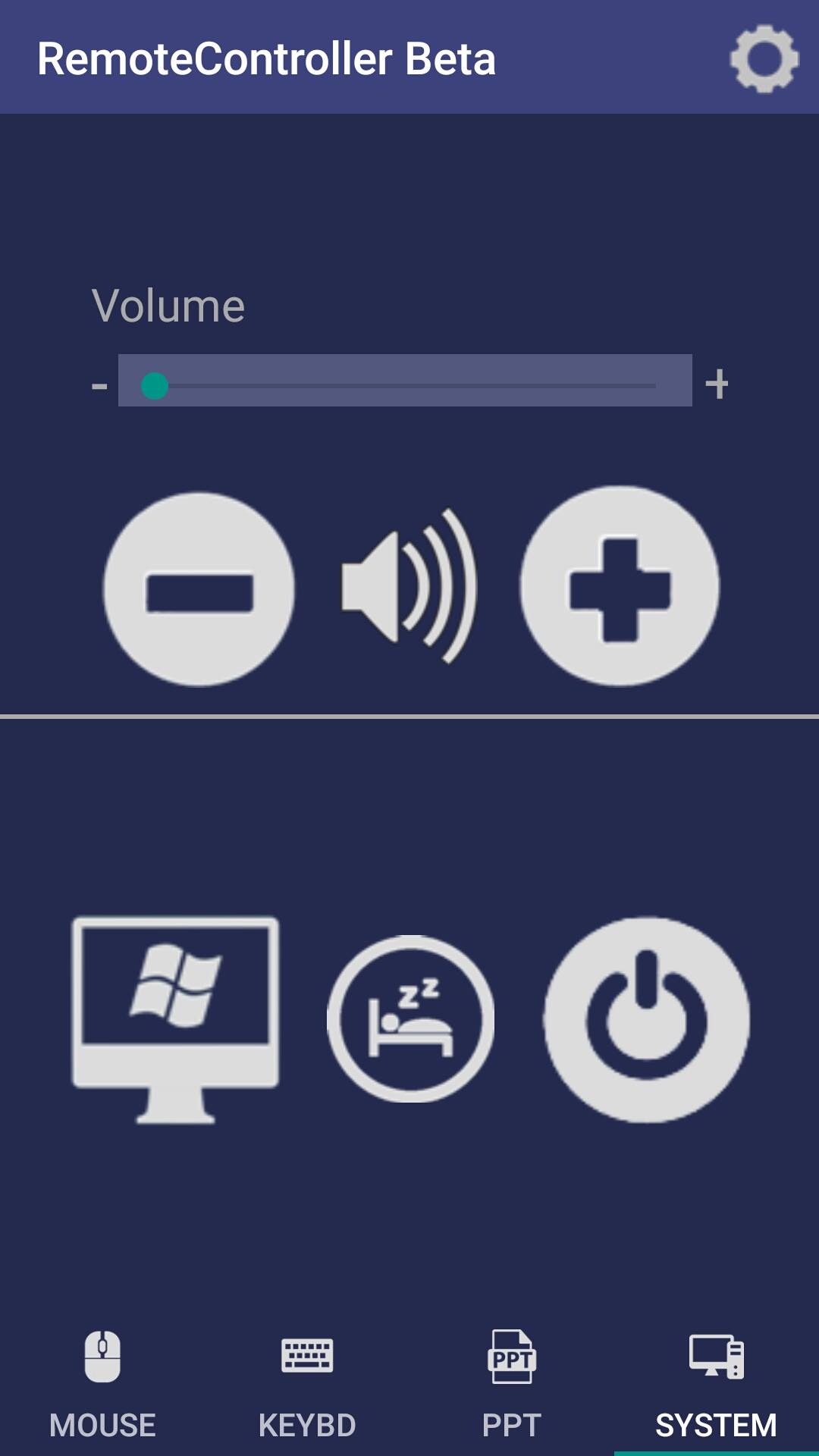Mute sound with the speaker icon

[x=408, y=586]
